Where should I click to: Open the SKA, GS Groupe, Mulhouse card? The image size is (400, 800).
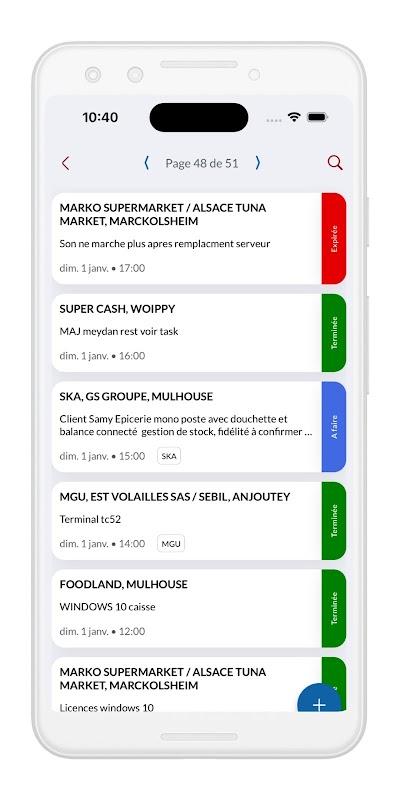pyautogui.click(x=199, y=427)
